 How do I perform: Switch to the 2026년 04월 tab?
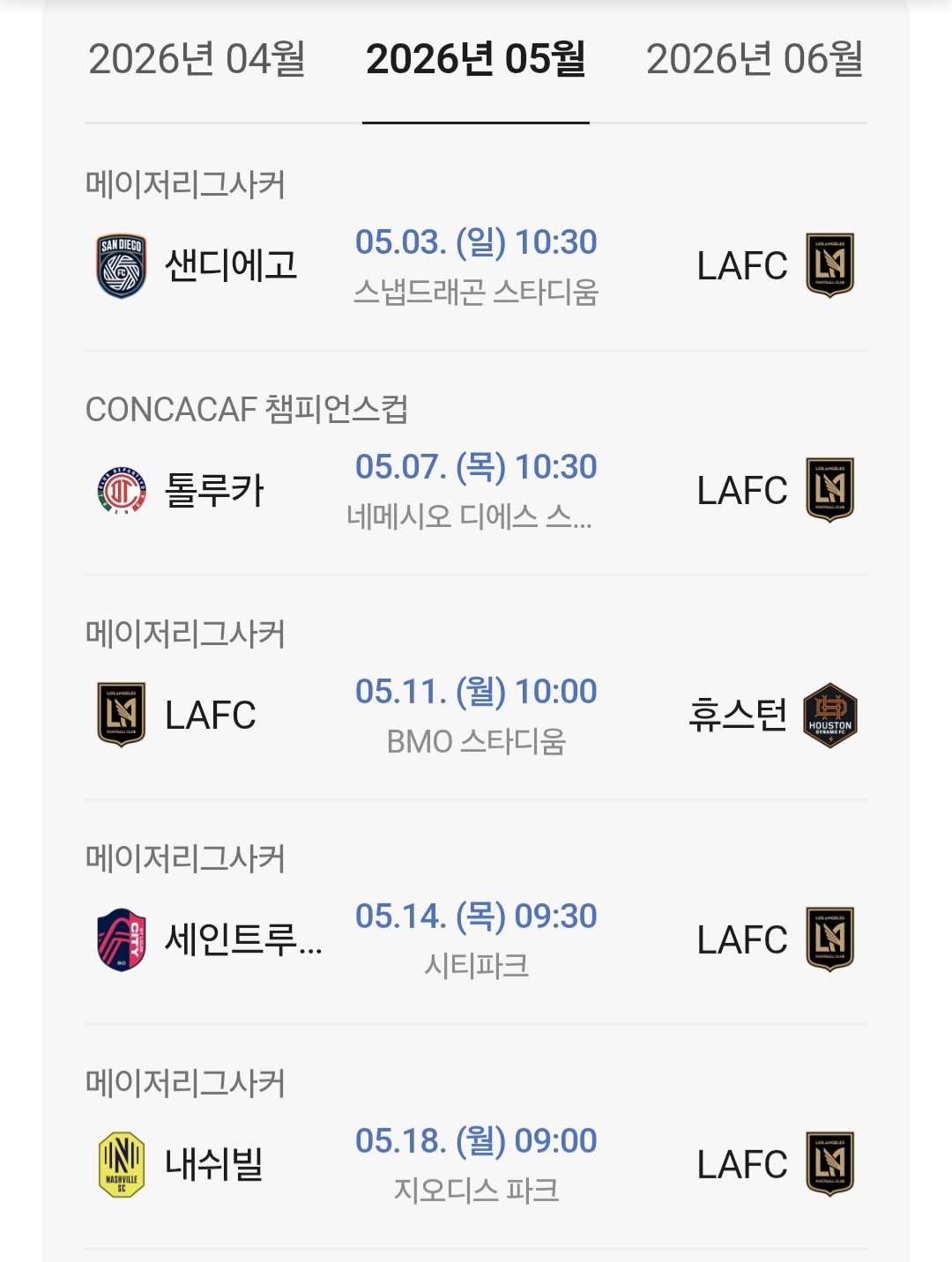pos(197,60)
